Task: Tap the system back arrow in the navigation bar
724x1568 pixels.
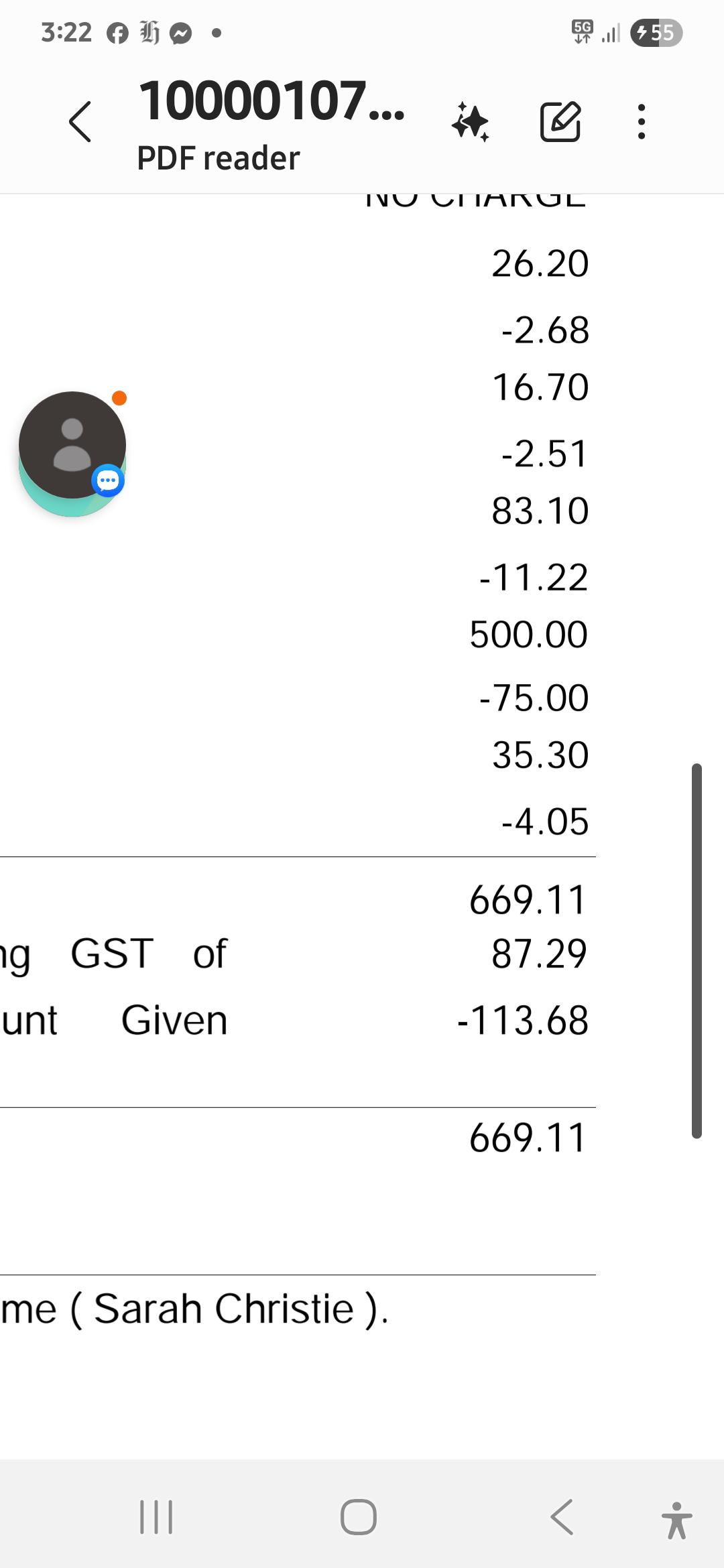Action: 562,1517
